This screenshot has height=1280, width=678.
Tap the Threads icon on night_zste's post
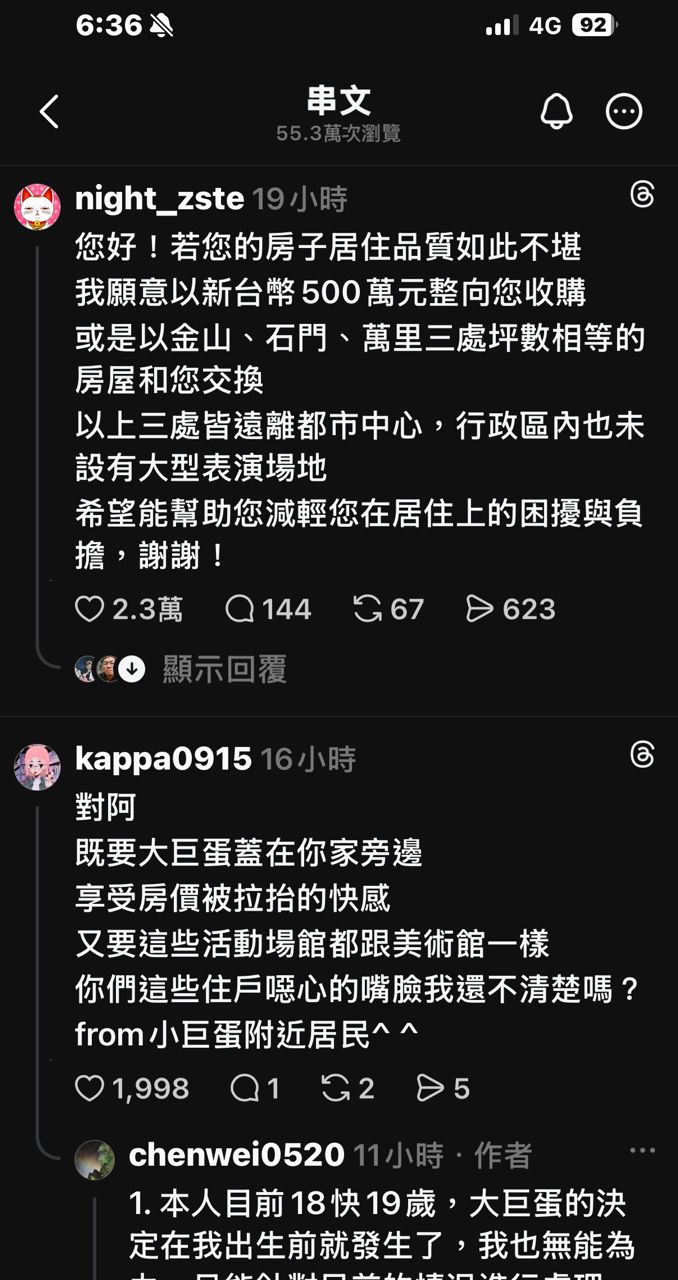[x=642, y=195]
